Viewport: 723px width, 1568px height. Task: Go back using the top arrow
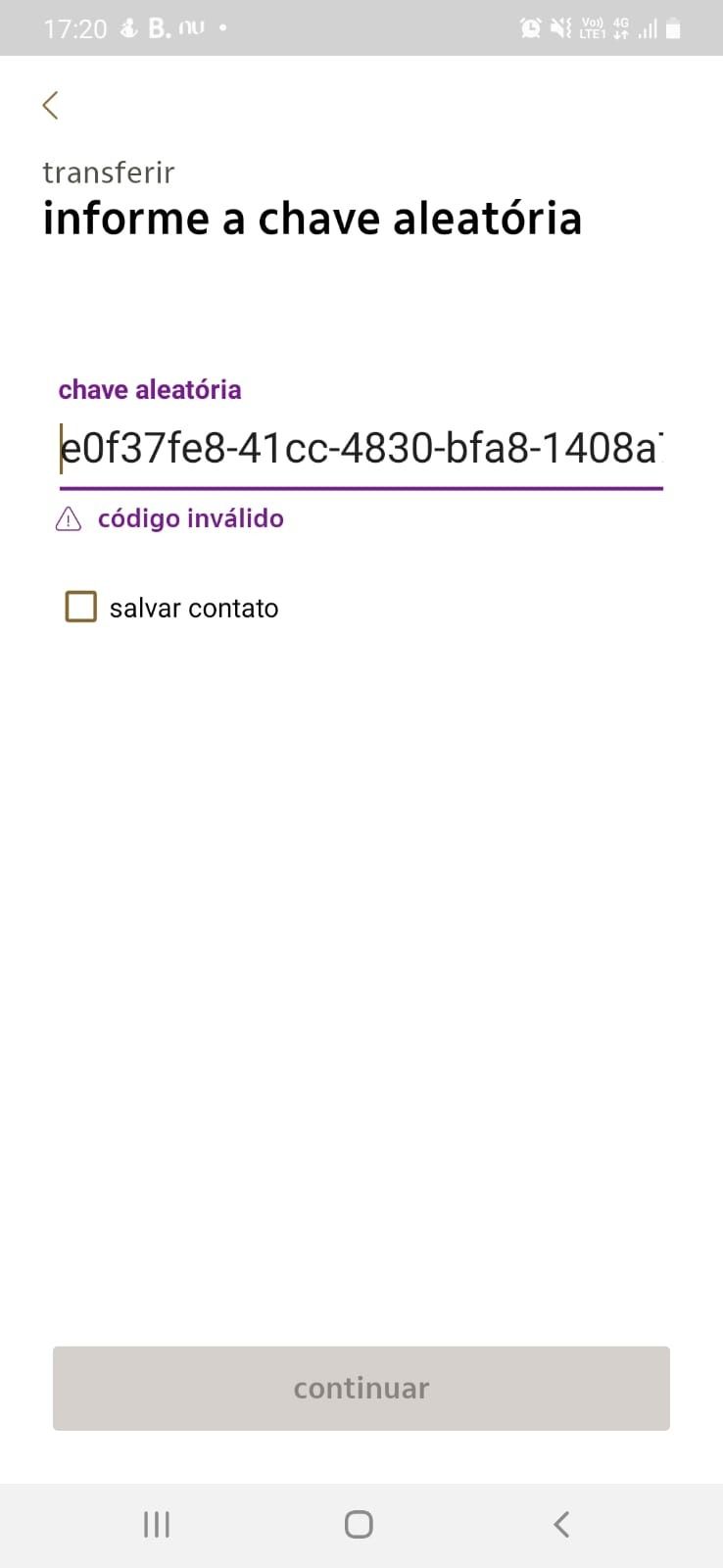click(x=51, y=105)
